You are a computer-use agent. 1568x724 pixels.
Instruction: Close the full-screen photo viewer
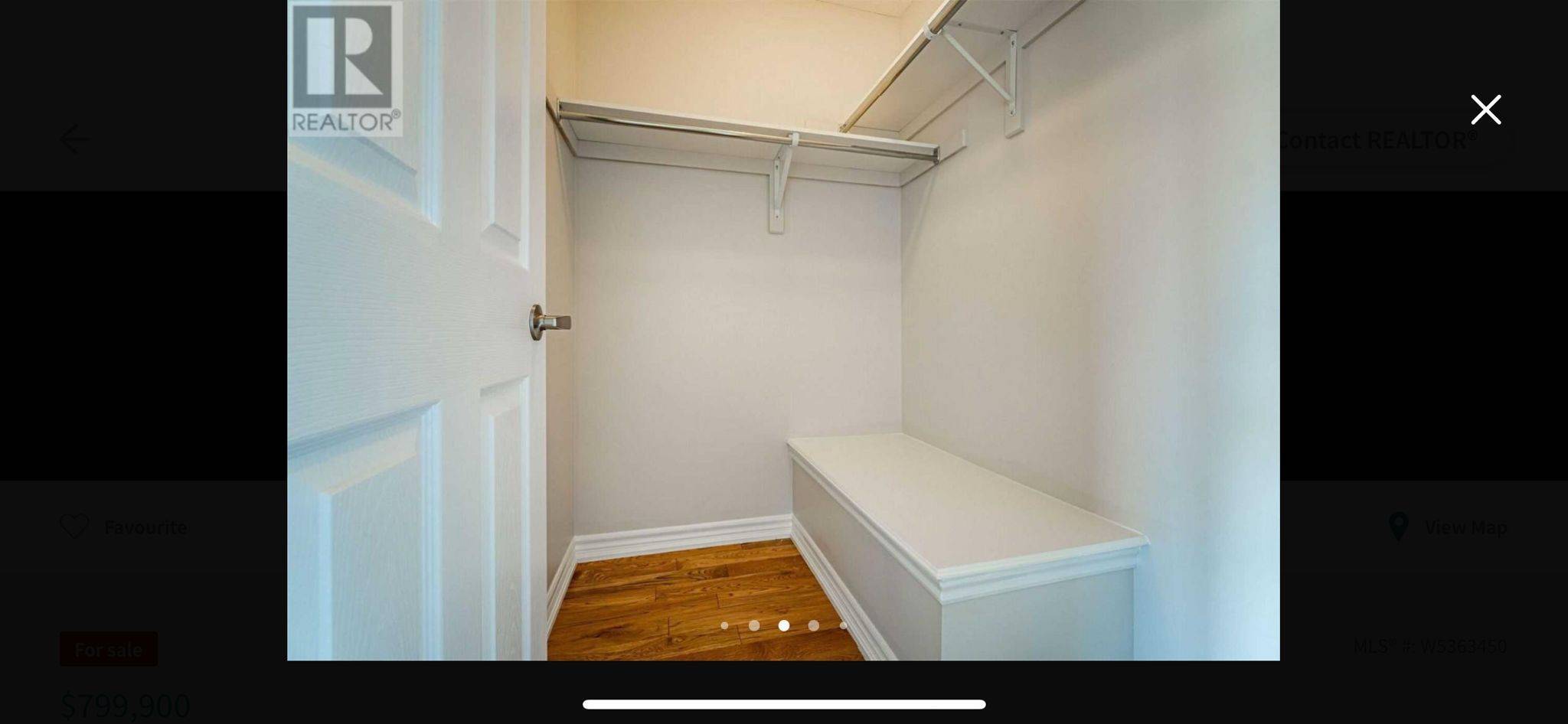pyautogui.click(x=1485, y=110)
